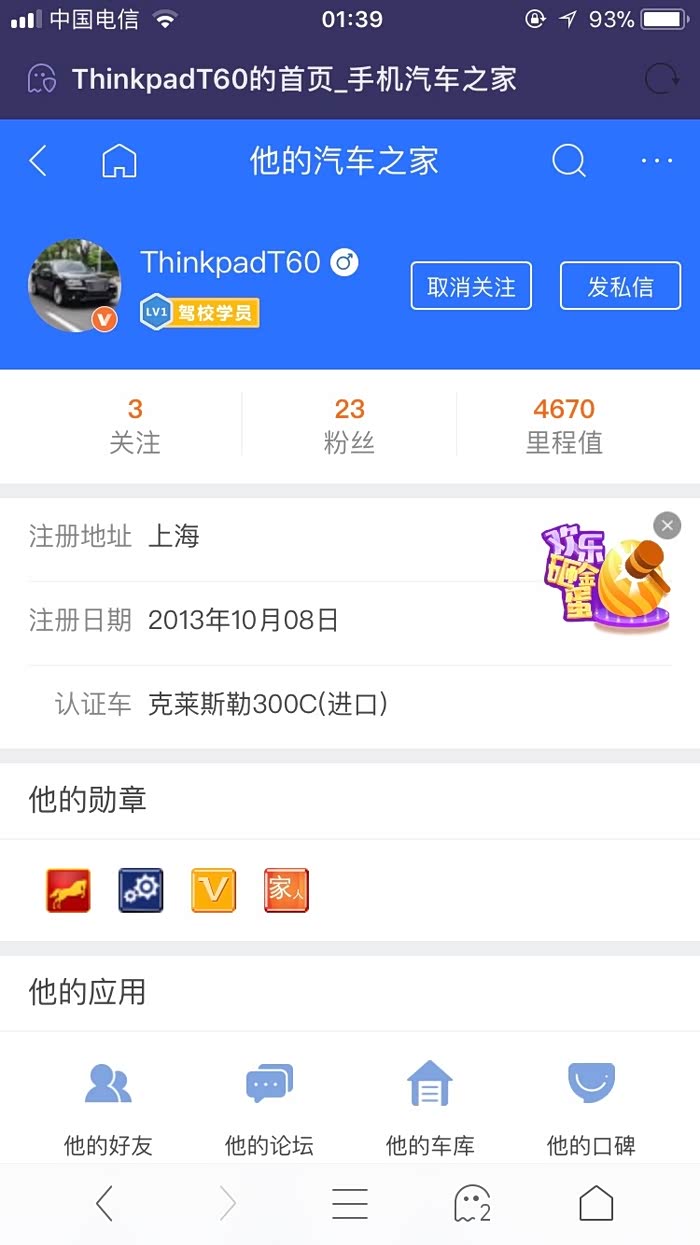This screenshot has width=700, height=1245.
Task: Open 他的论坛 forum posts
Action: pos(269,1108)
